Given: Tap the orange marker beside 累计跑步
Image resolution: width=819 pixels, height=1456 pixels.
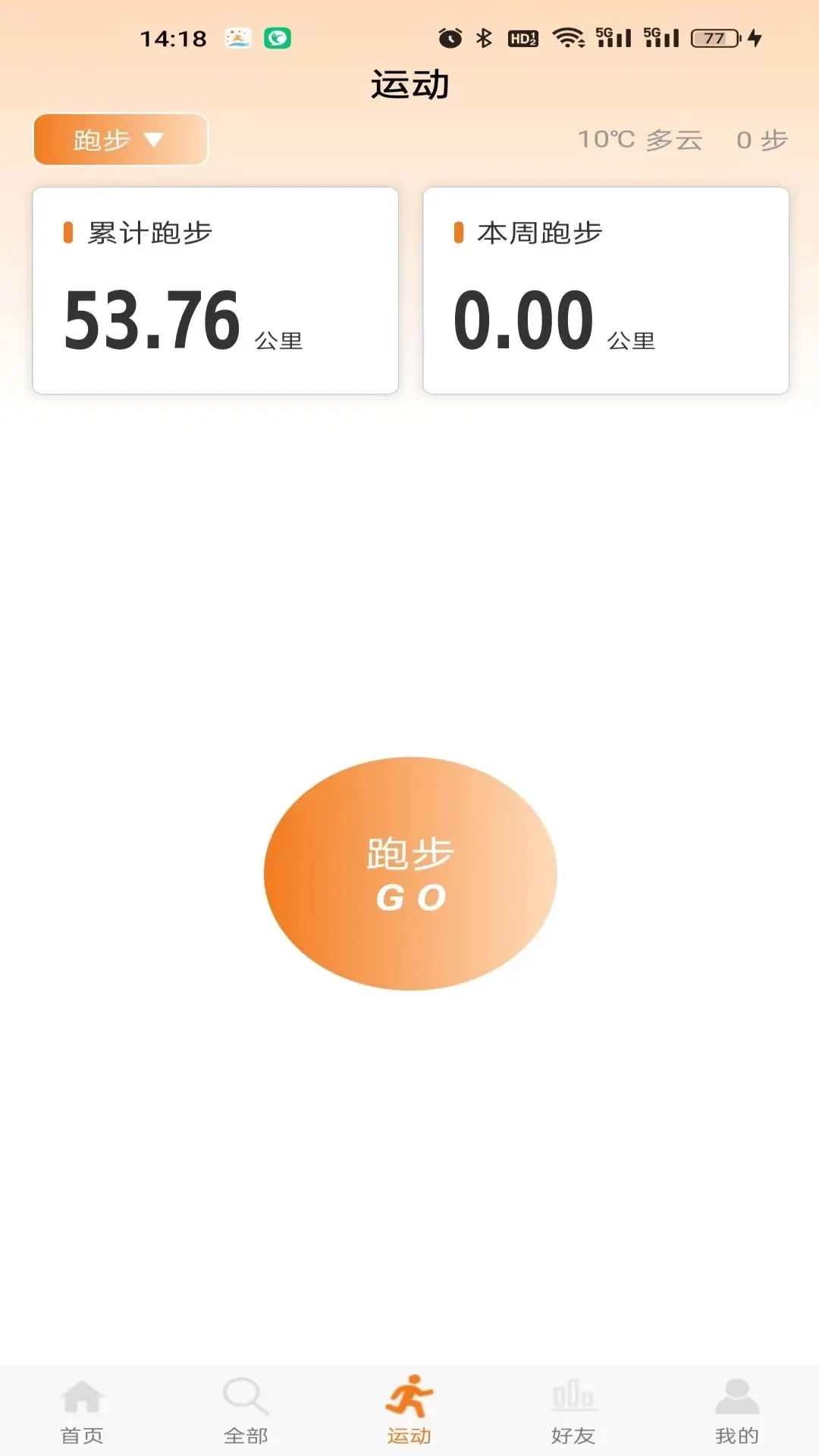Looking at the screenshot, I should (69, 232).
